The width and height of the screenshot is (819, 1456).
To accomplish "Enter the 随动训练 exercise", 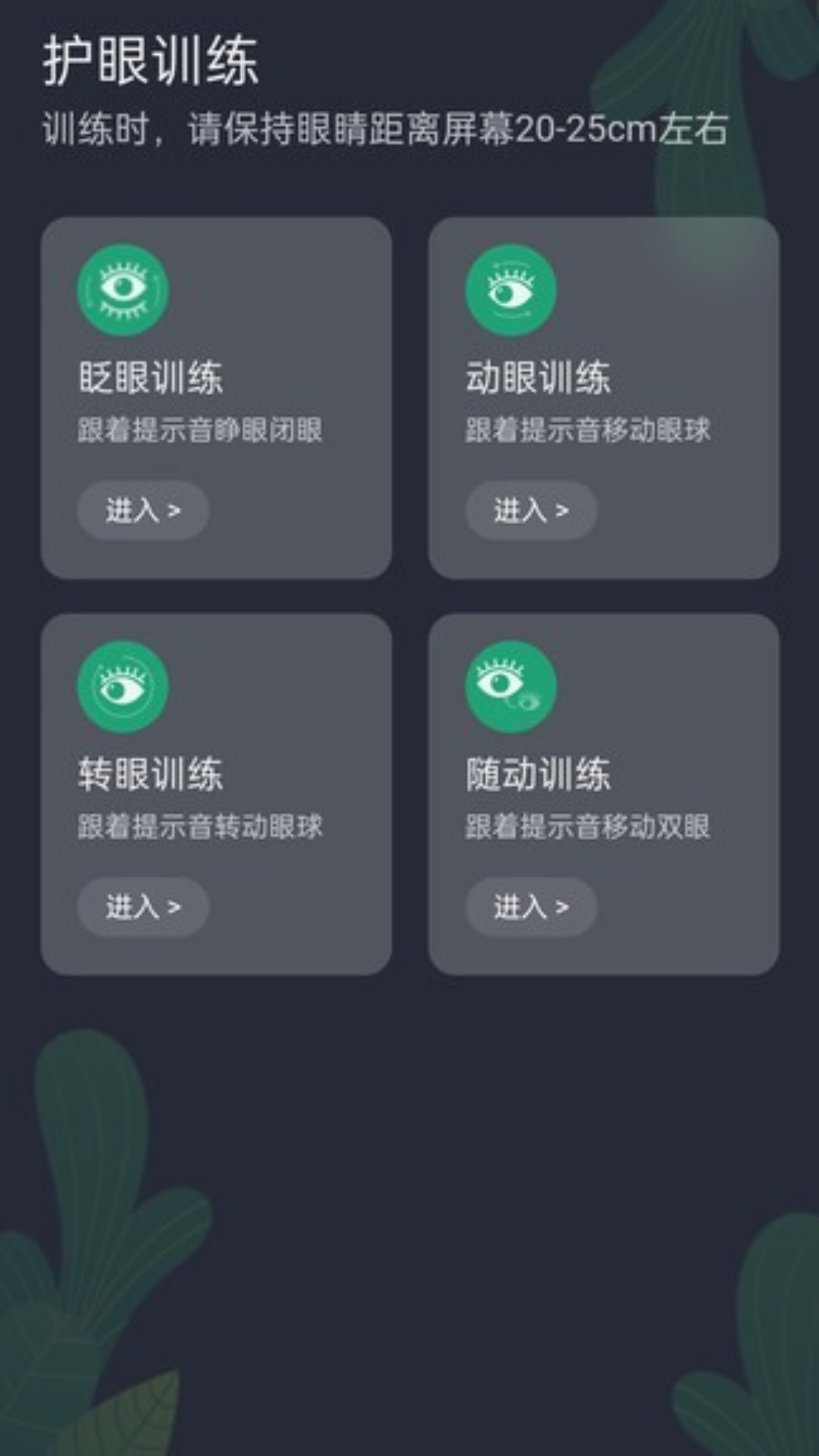I will pyautogui.click(x=531, y=907).
